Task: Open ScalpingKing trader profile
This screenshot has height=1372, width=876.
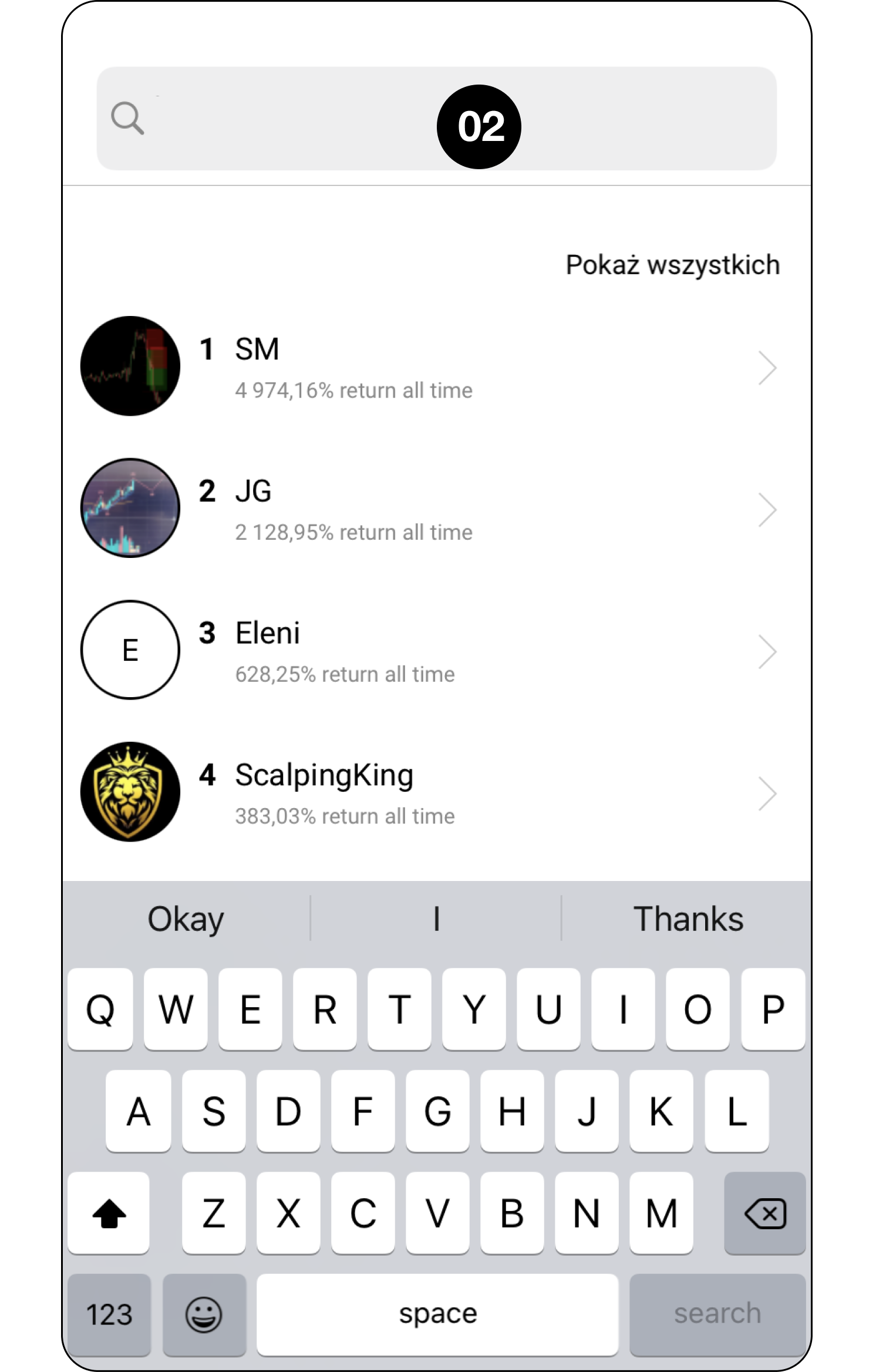Action: click(x=434, y=792)
